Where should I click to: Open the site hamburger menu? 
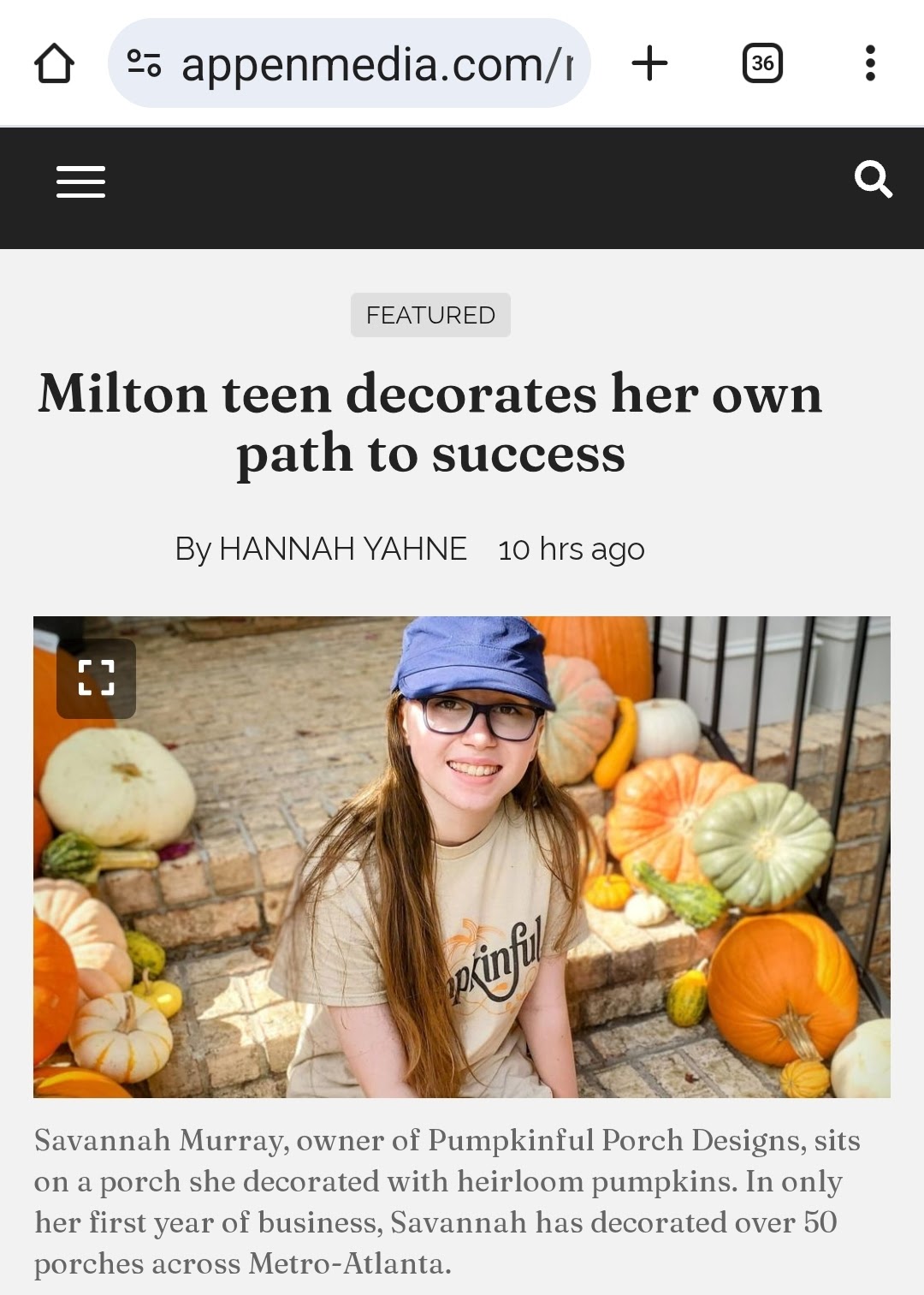pos(80,181)
